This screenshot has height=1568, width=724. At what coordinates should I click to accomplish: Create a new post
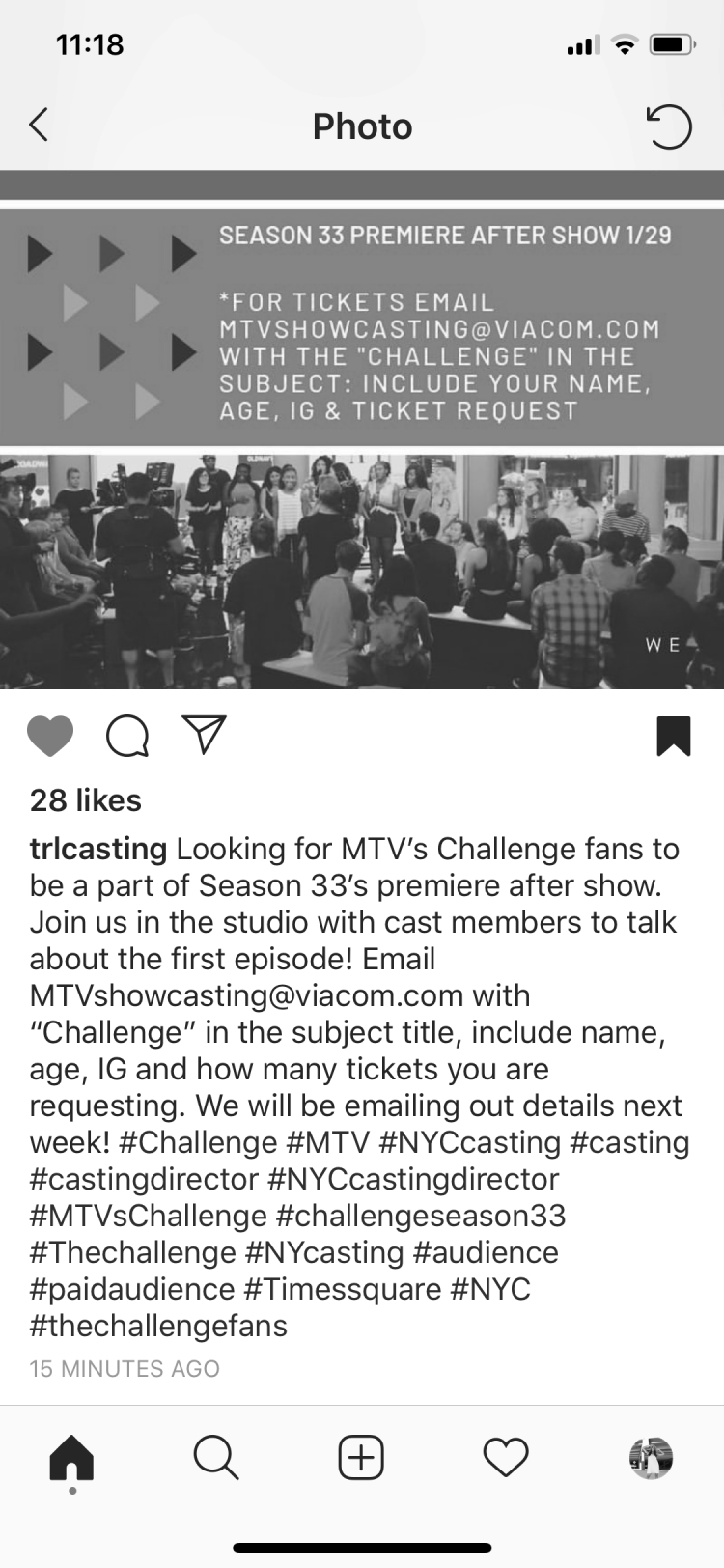tap(361, 1457)
